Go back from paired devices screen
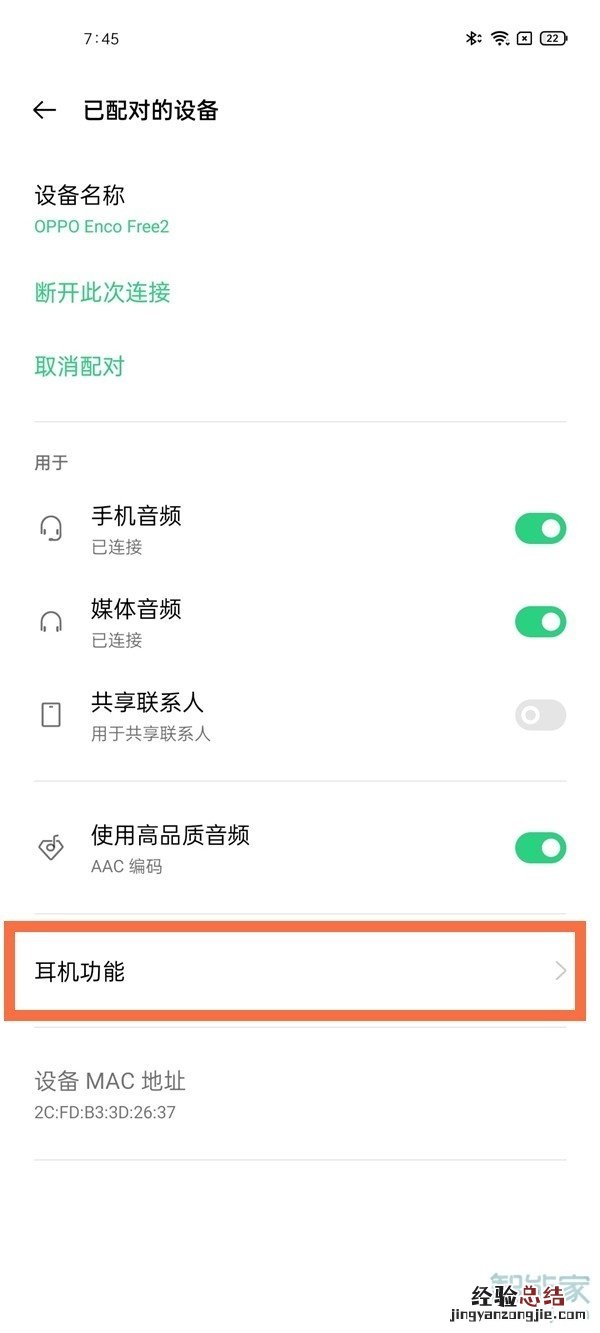 (44, 110)
